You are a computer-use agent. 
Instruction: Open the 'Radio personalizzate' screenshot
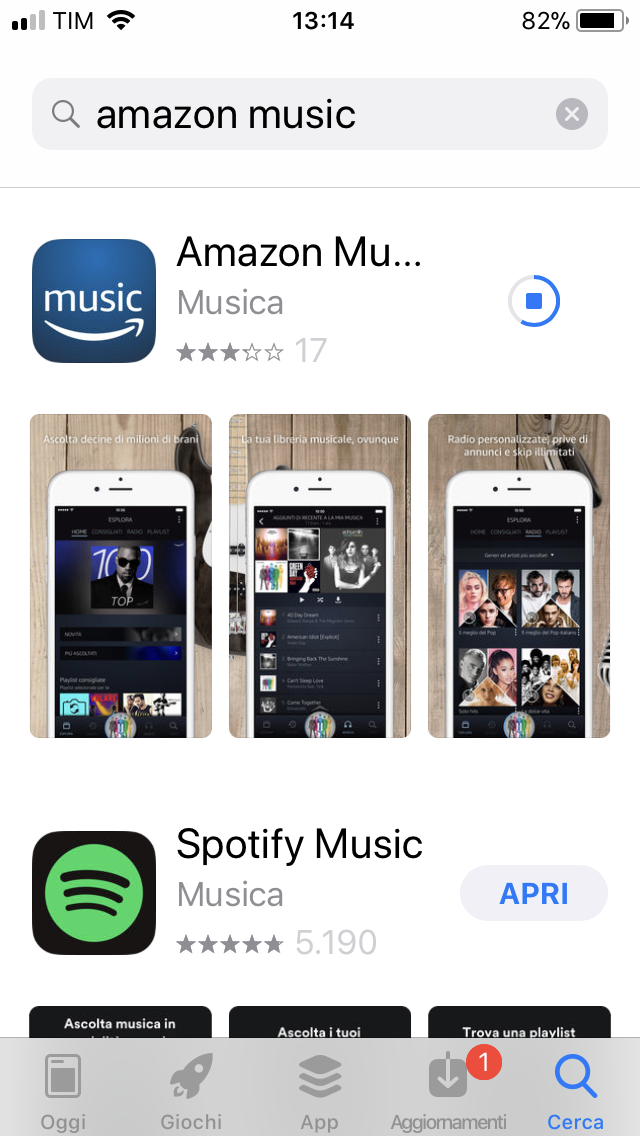click(519, 576)
